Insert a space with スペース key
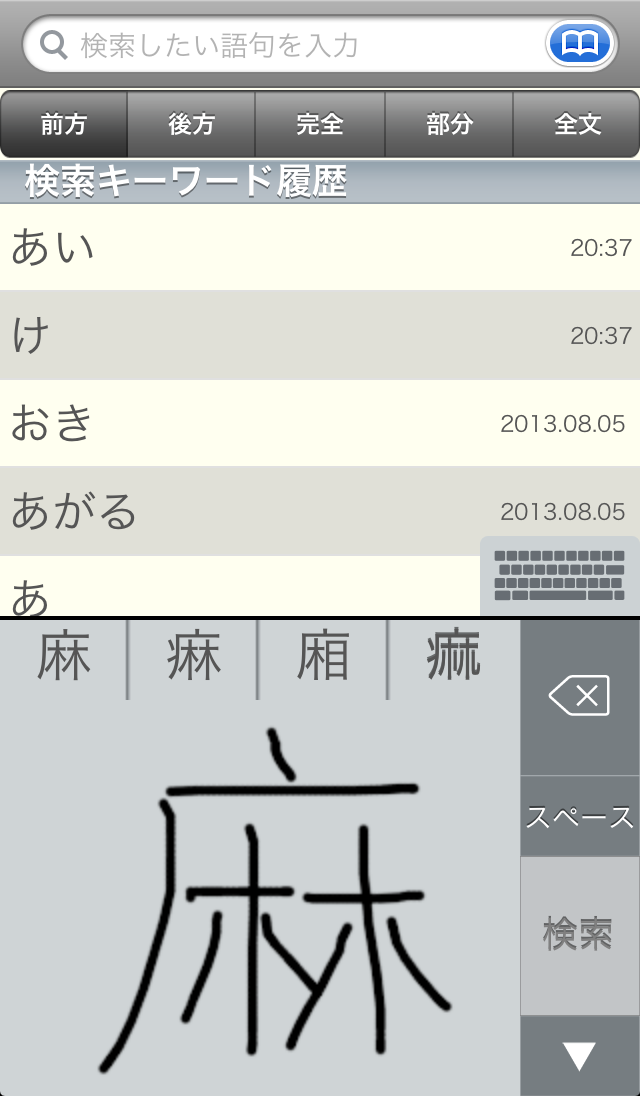 coord(580,817)
